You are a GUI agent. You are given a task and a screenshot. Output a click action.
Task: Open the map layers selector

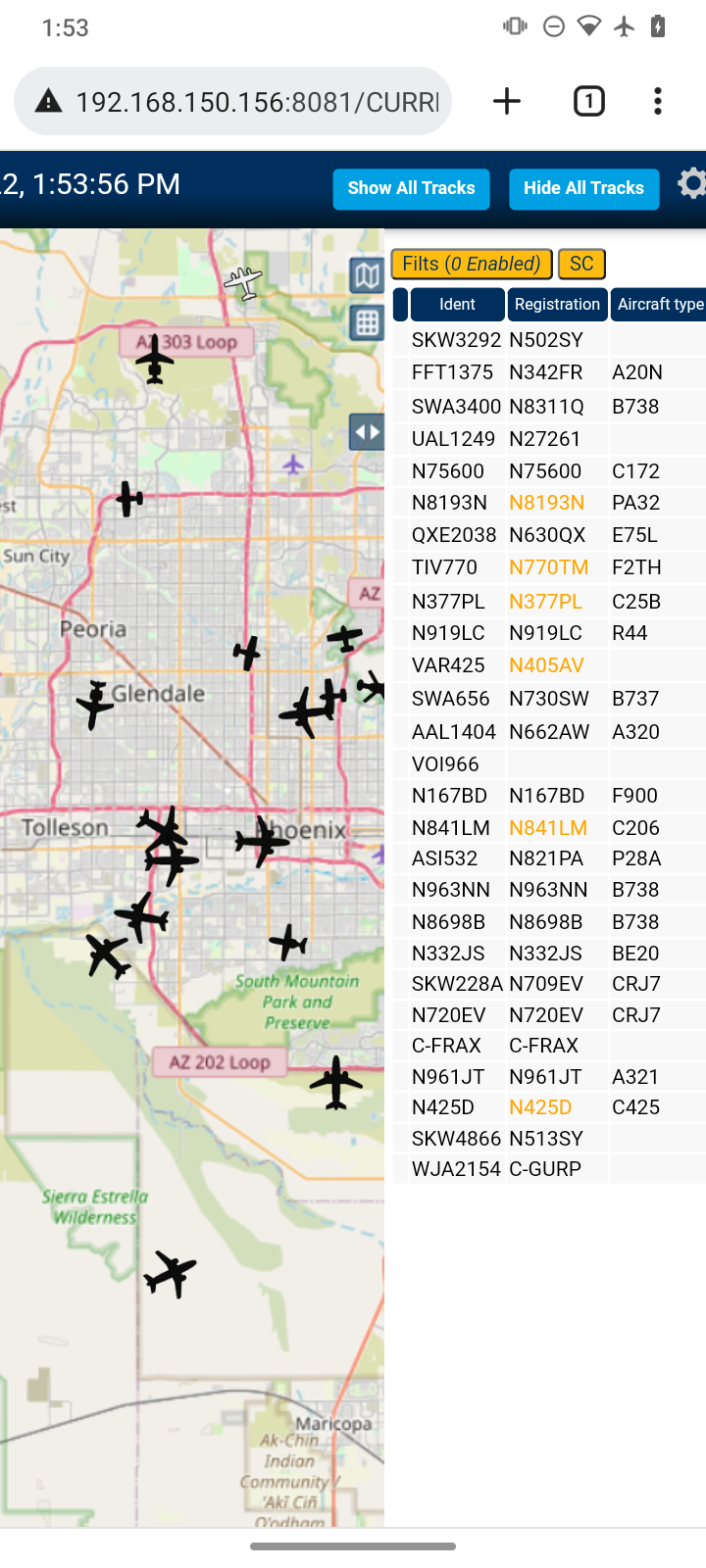(x=367, y=275)
